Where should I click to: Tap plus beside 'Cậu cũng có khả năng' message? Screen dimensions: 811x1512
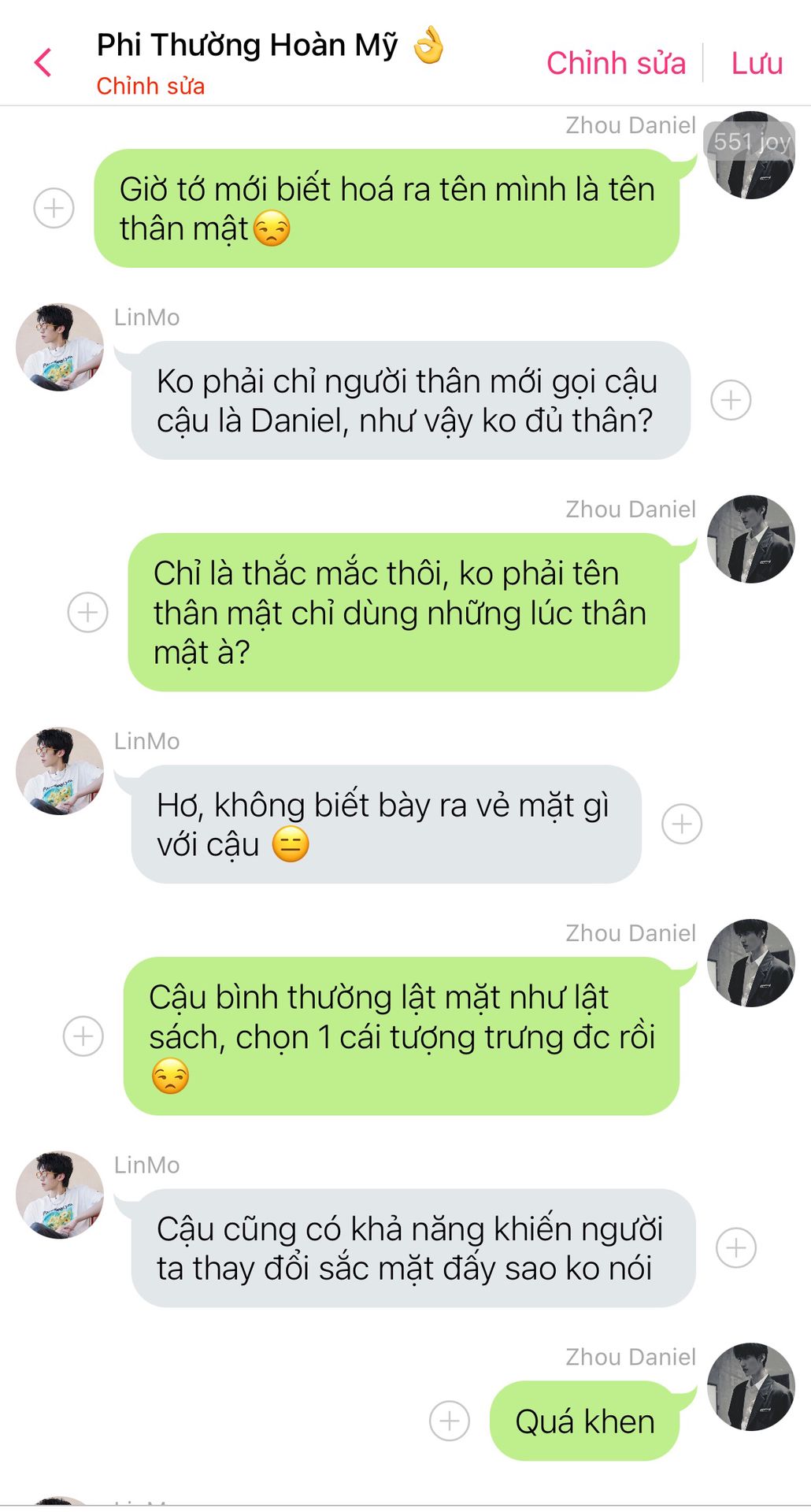(736, 1247)
